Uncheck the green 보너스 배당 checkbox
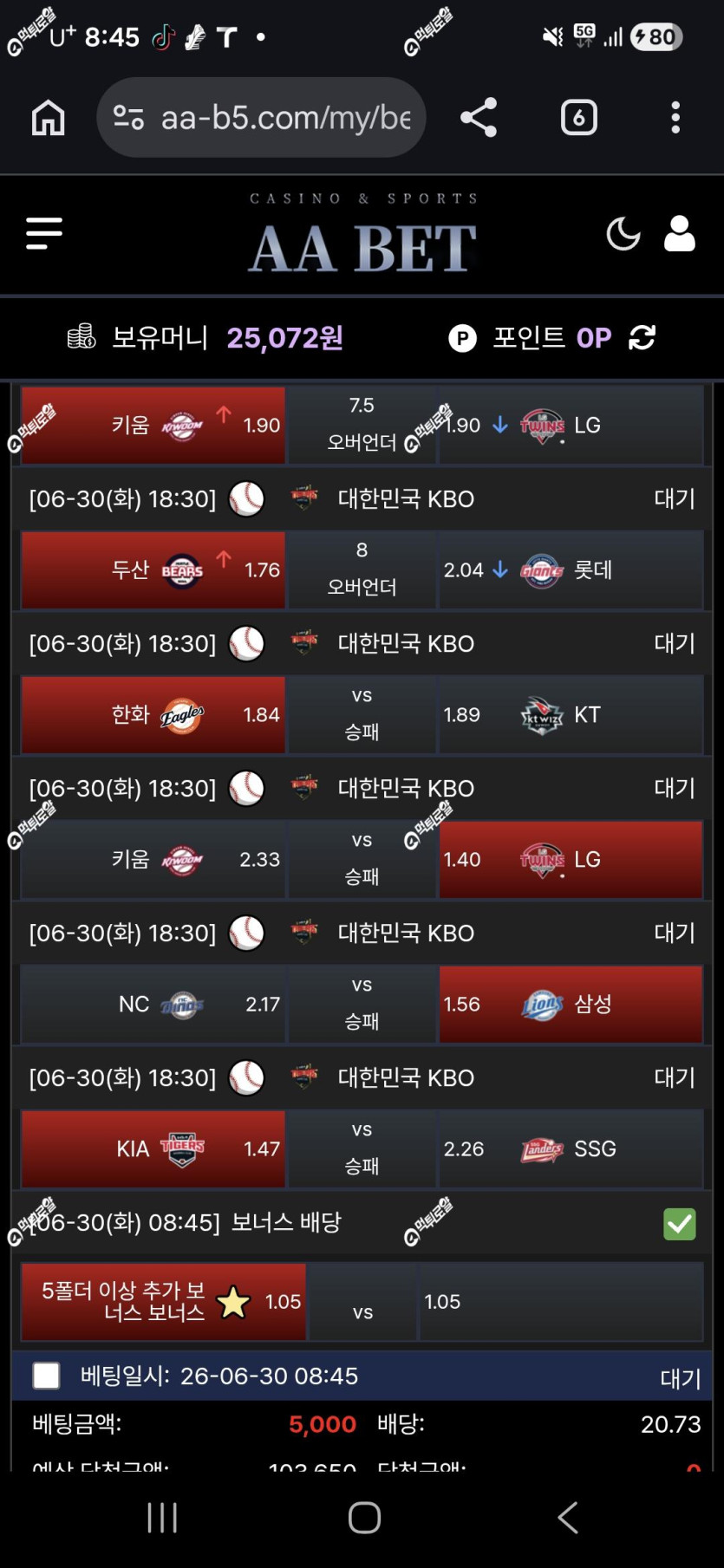 tap(679, 1224)
